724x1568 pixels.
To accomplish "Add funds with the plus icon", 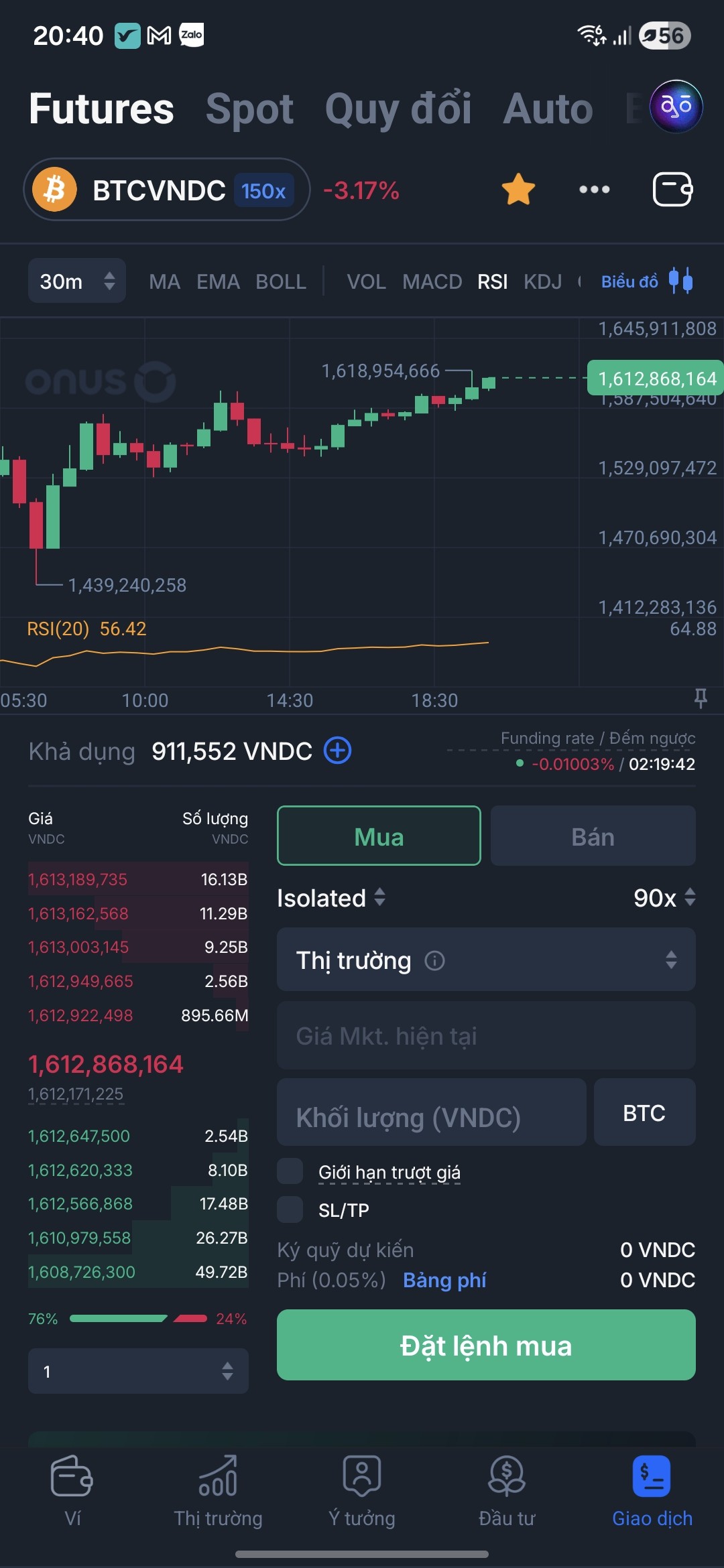I will [338, 750].
